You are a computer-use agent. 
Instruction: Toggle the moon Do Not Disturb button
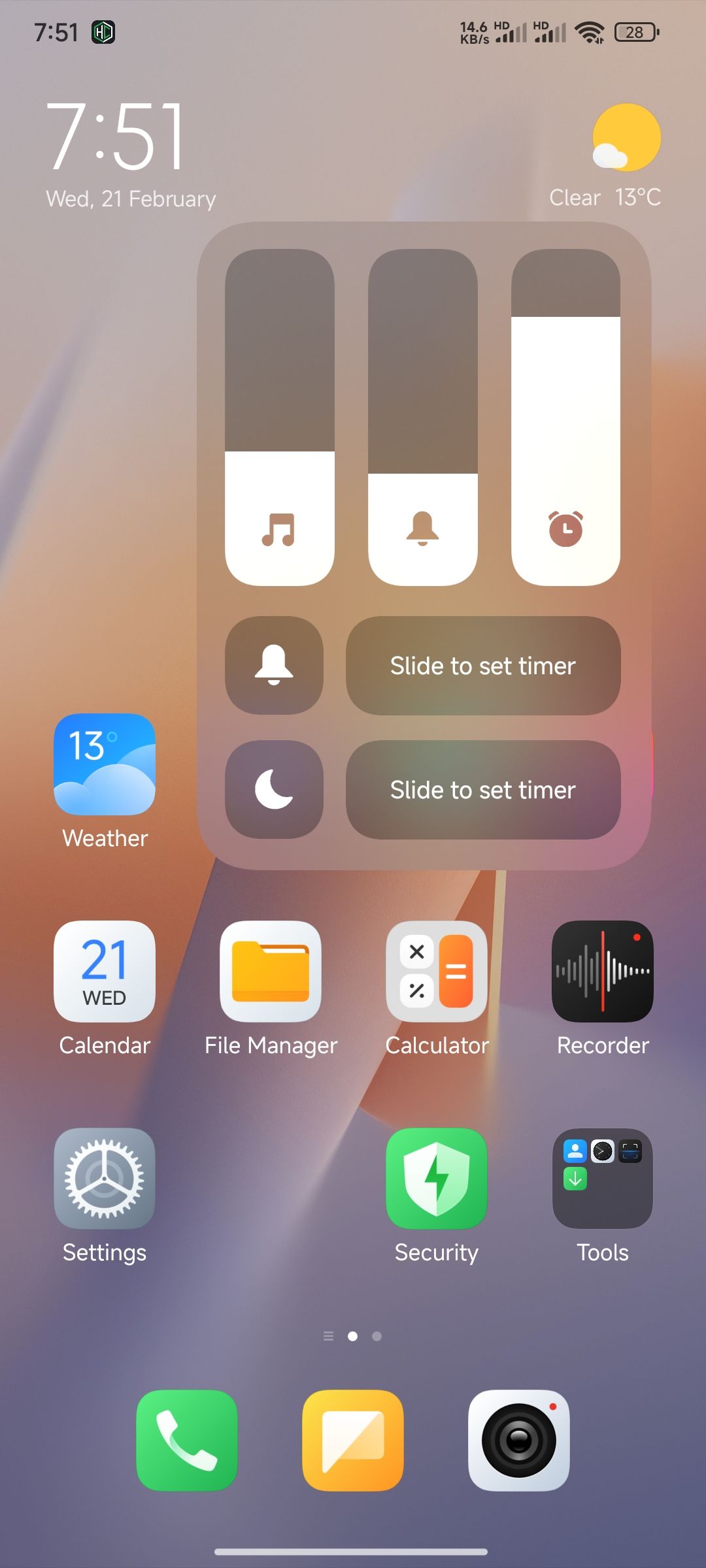[x=274, y=789]
